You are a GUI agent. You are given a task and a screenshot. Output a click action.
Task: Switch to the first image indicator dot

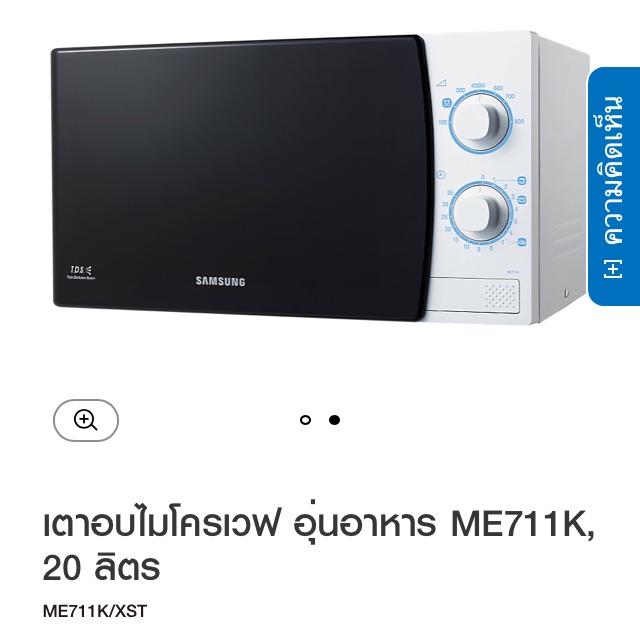click(x=305, y=420)
